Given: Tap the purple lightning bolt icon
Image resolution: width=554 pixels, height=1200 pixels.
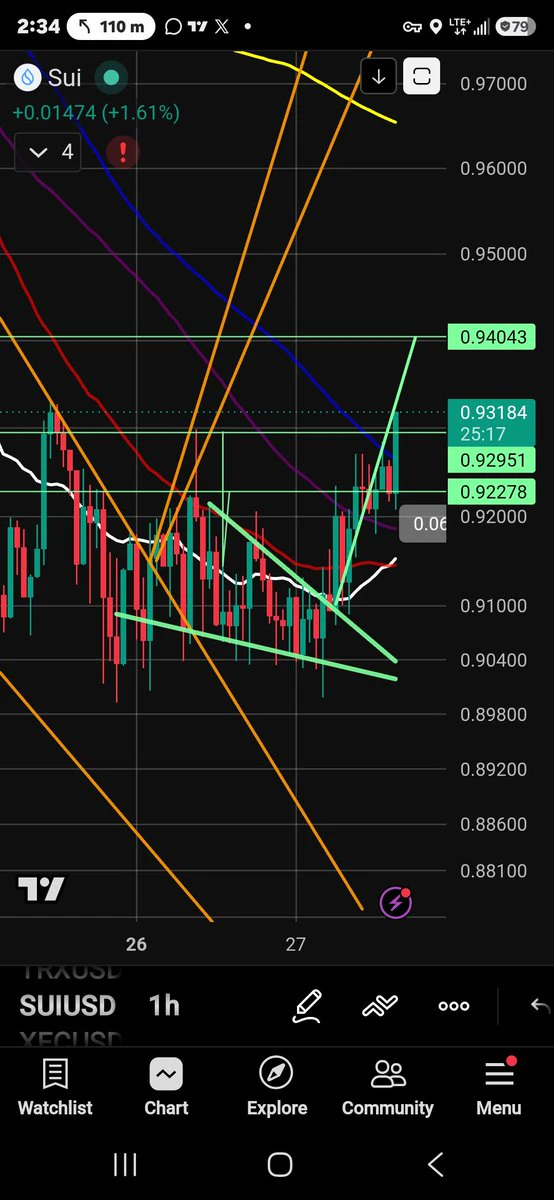Looking at the screenshot, I should 396,902.
